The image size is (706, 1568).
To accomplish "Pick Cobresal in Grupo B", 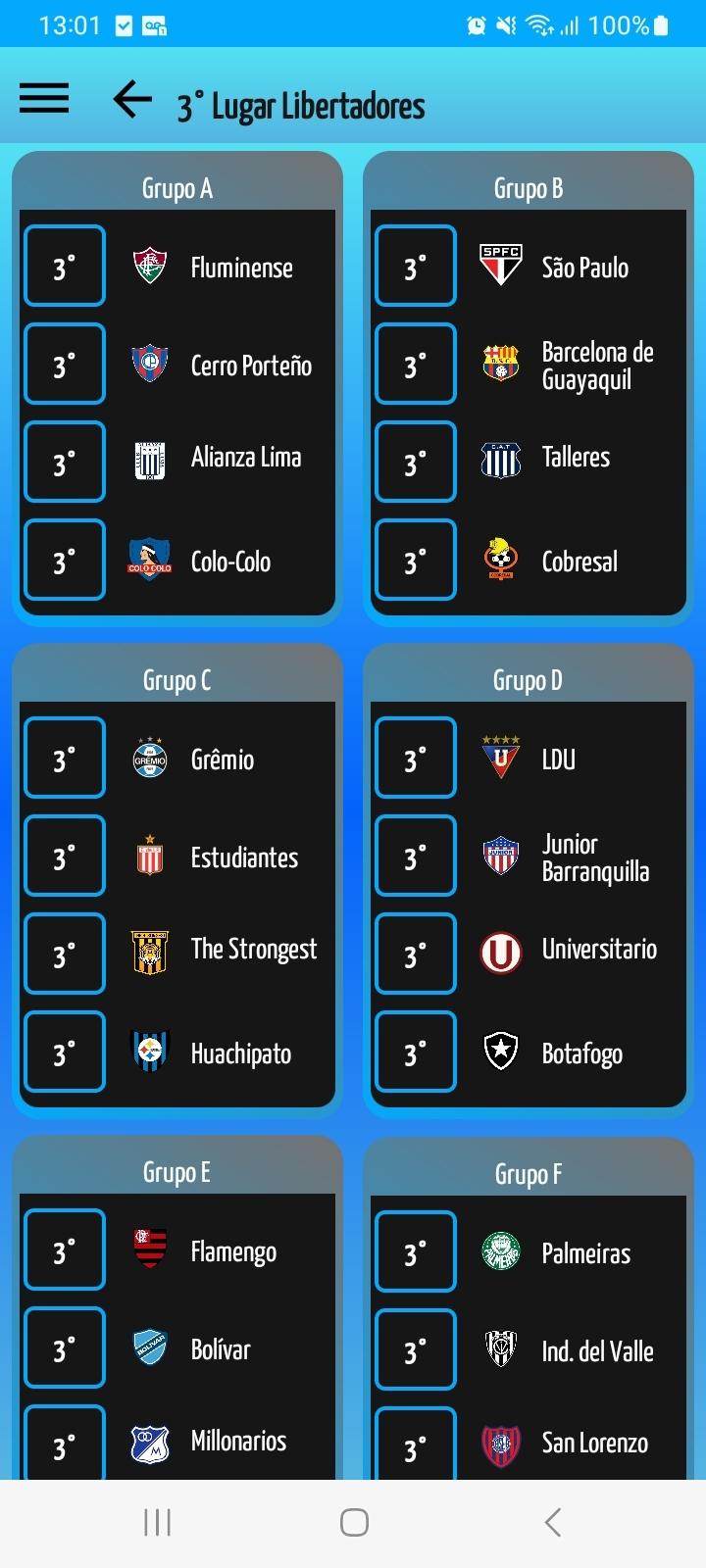I will click(x=529, y=560).
